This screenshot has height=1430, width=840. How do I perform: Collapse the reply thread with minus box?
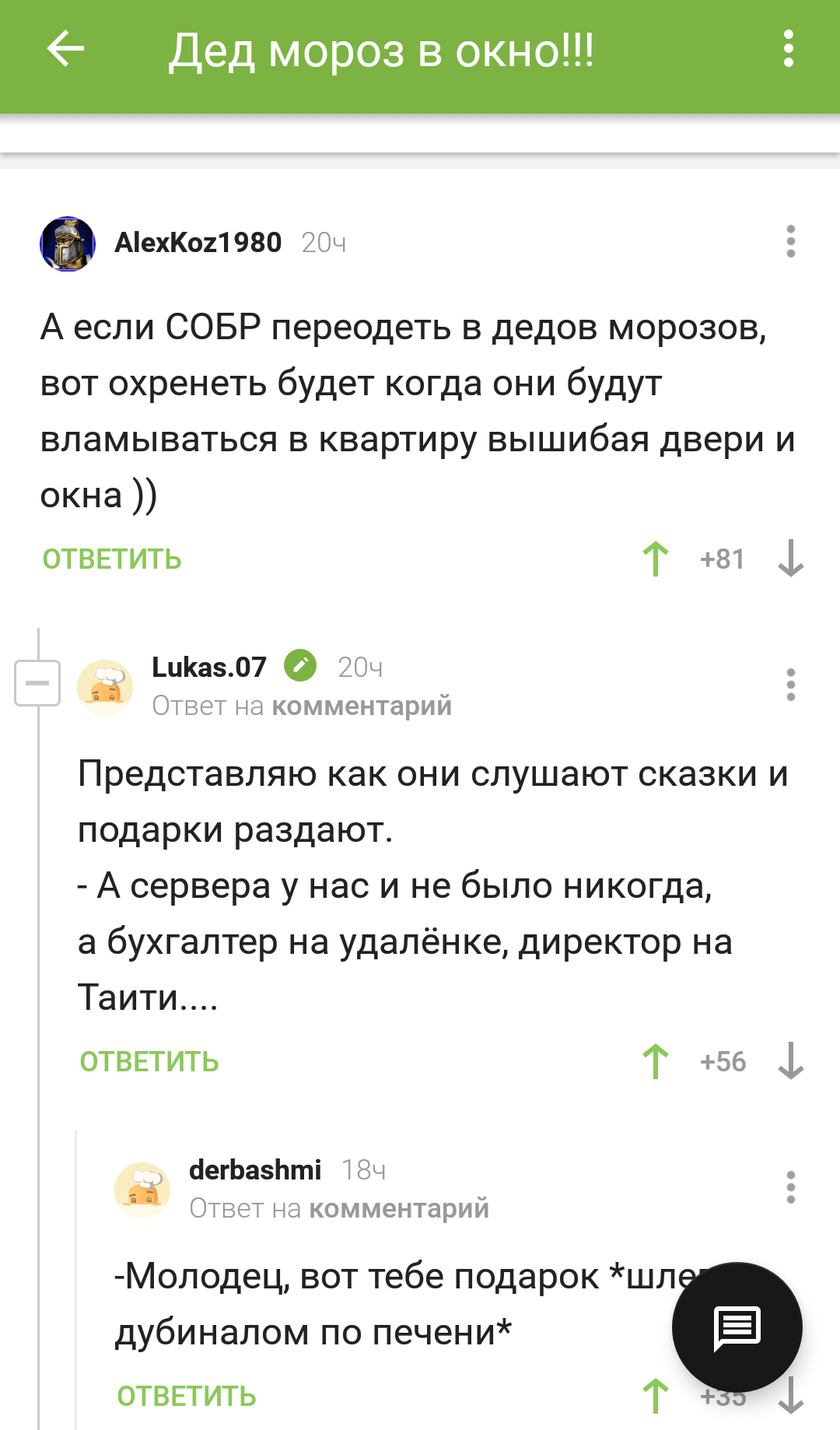[37, 683]
